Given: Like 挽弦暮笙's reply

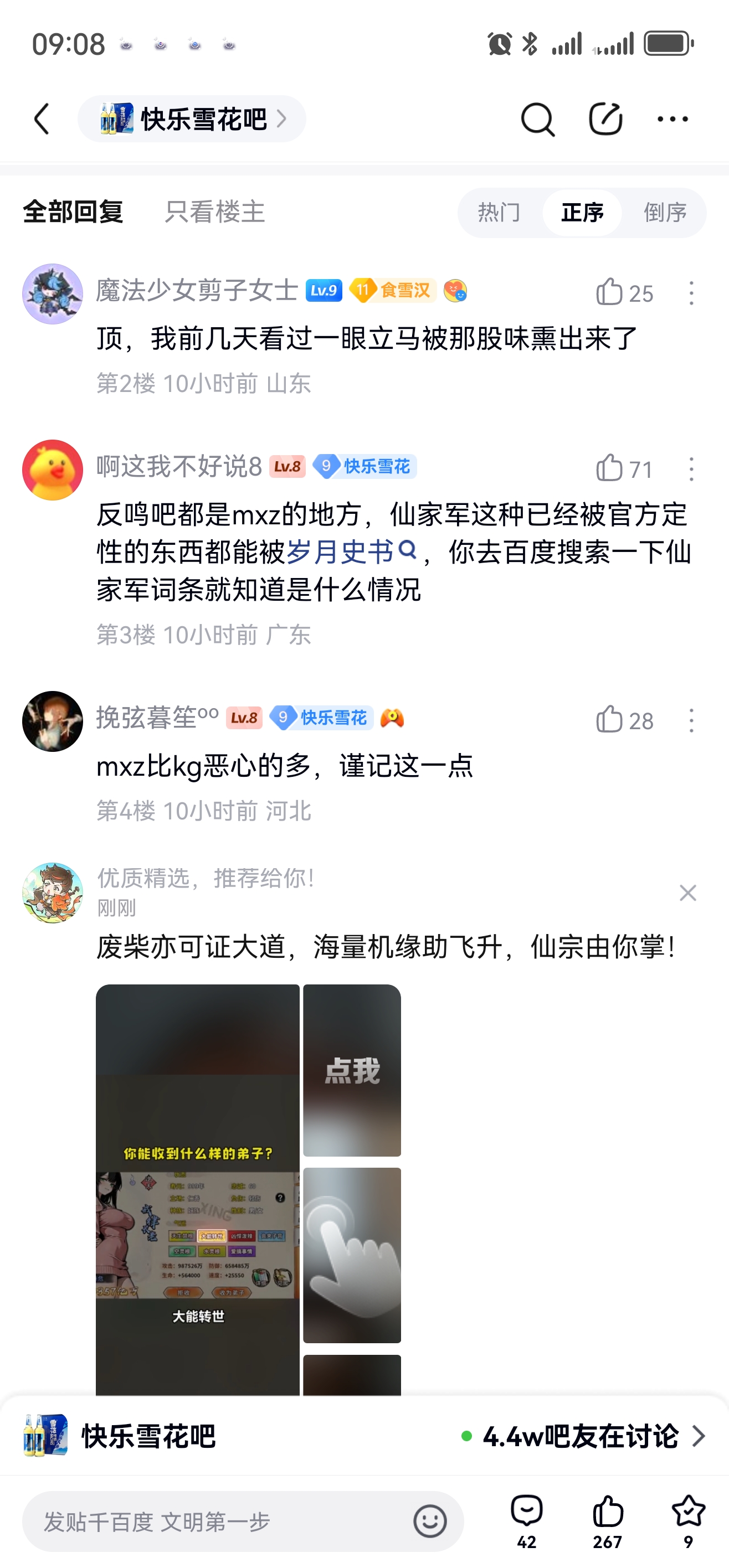Looking at the screenshot, I should (610, 720).
